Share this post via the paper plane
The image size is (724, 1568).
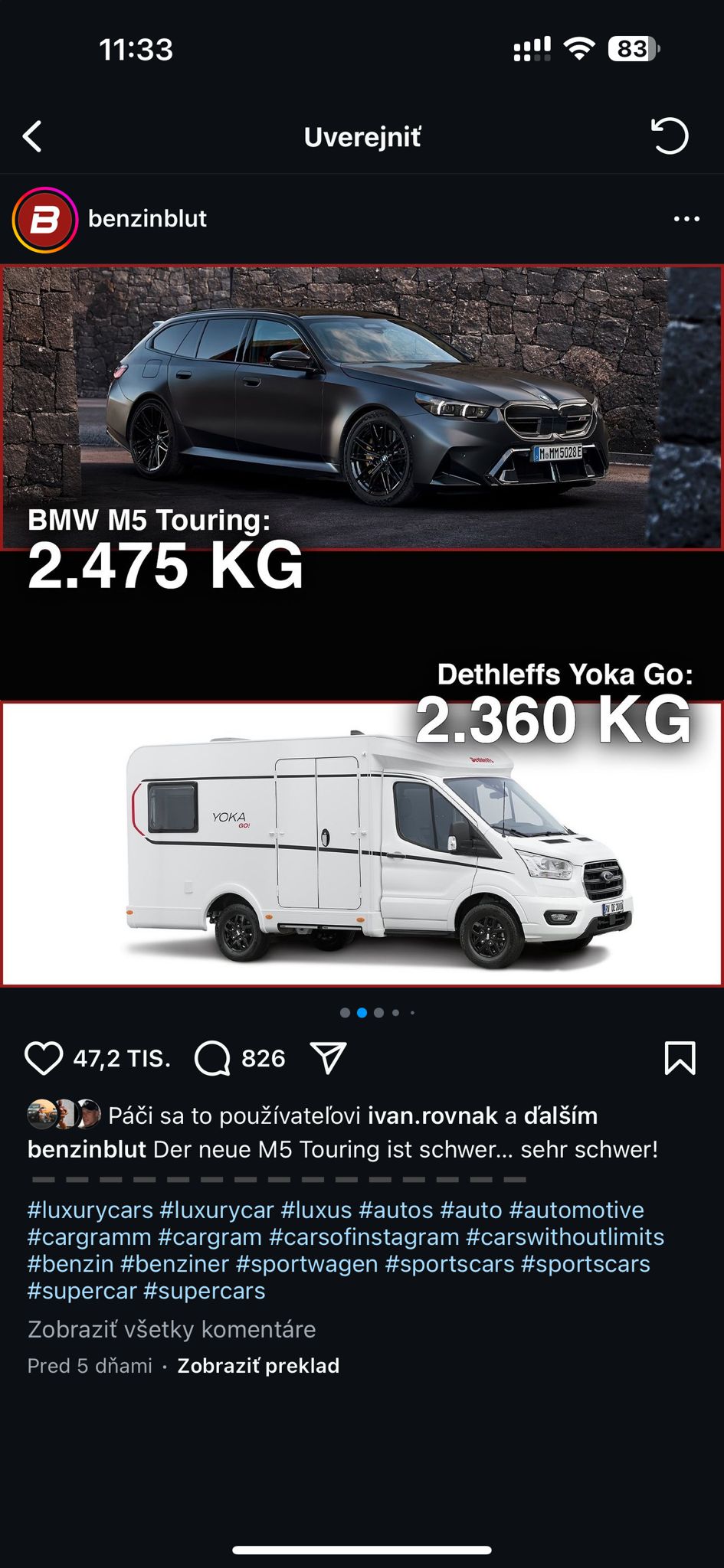[329, 1058]
